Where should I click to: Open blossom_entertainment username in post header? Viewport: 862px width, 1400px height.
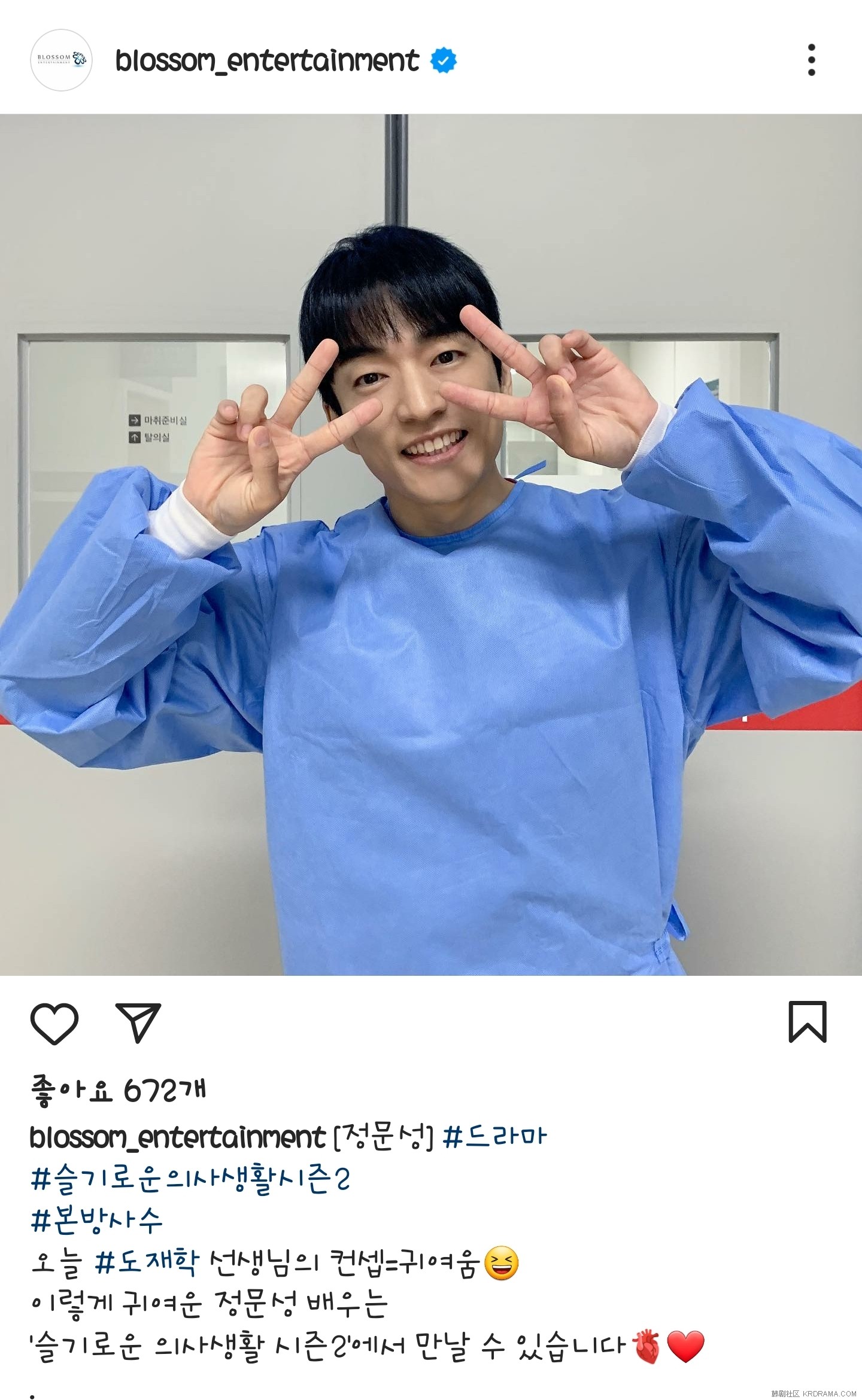(267, 60)
